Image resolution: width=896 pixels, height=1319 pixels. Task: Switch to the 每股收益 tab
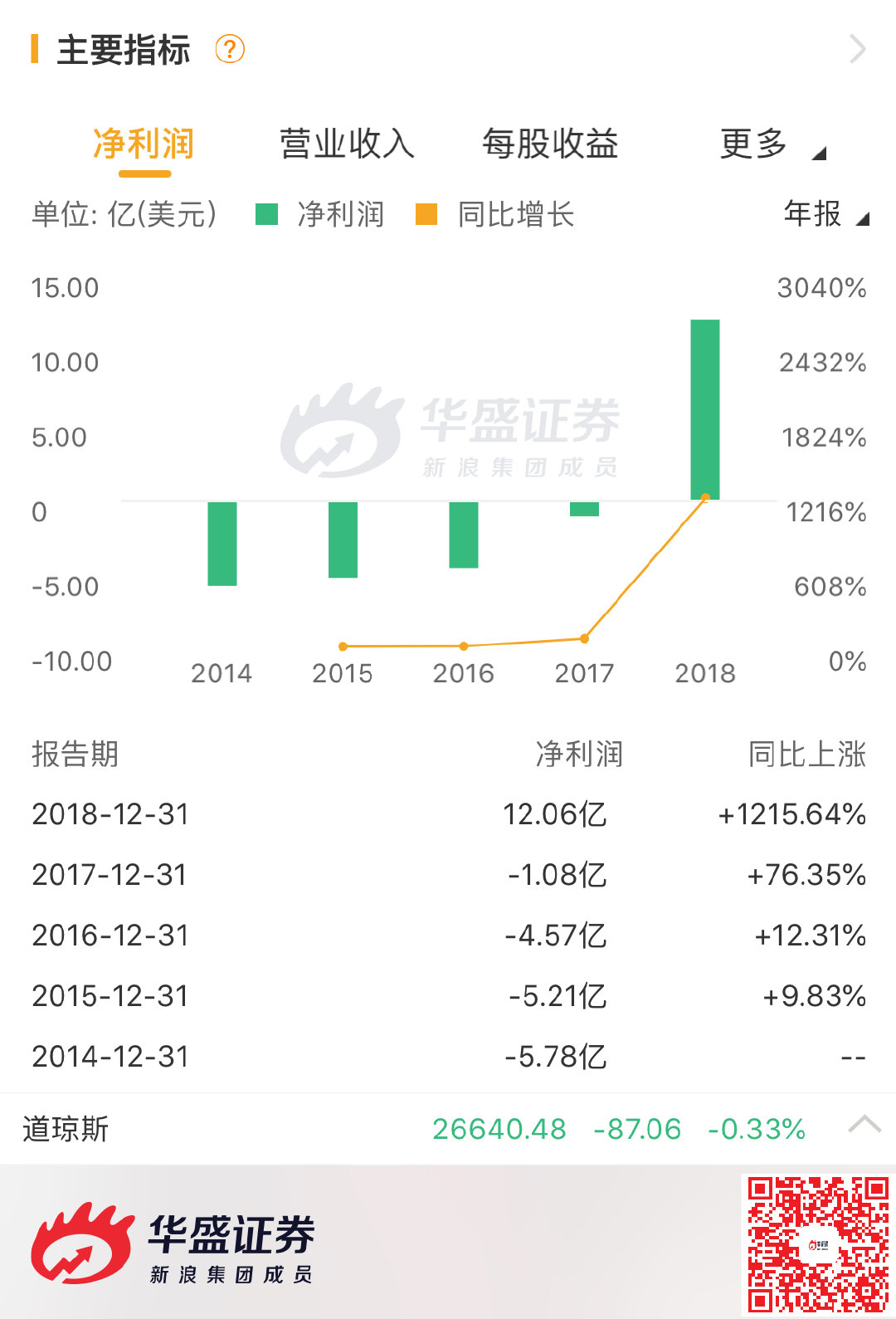click(x=550, y=144)
